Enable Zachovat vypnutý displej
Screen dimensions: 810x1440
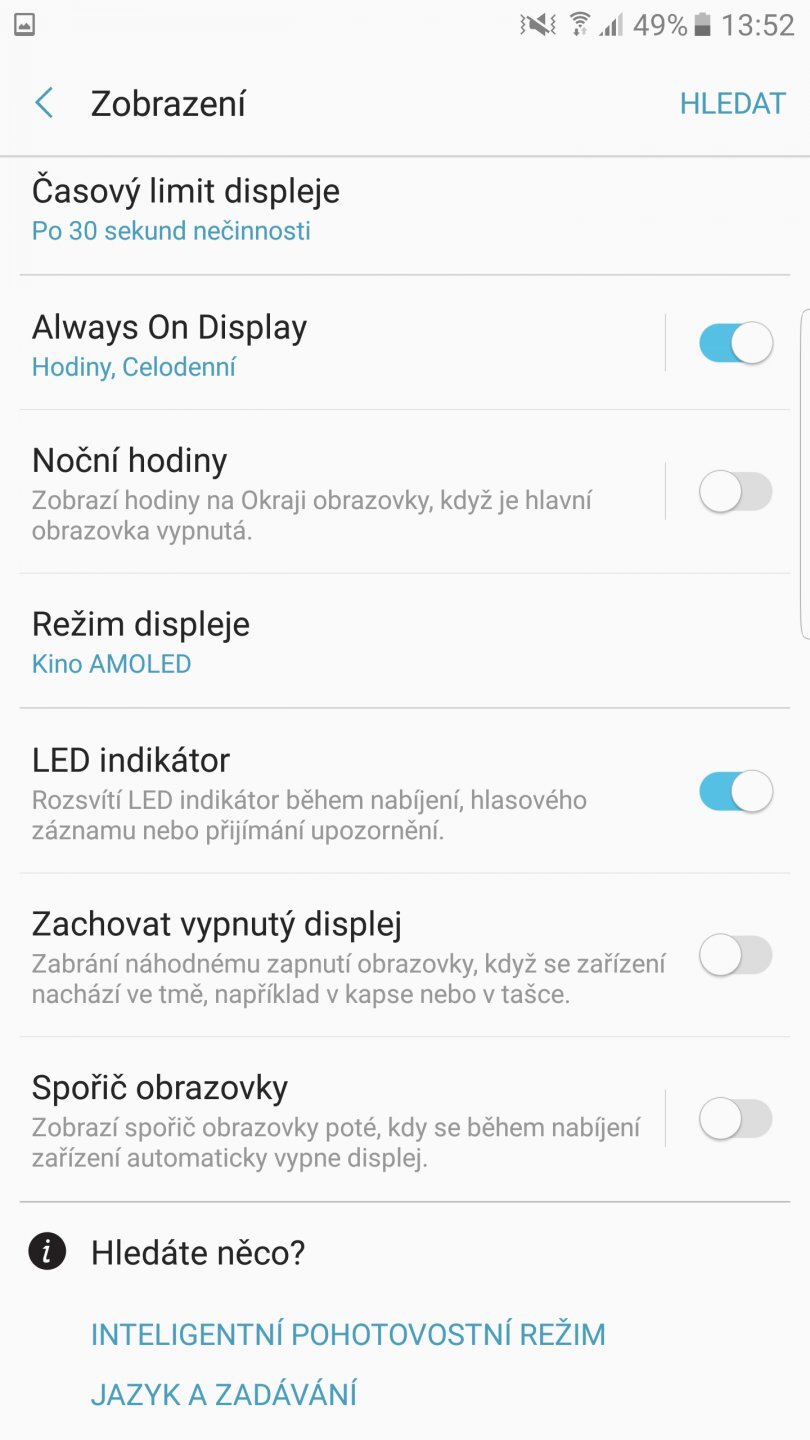pos(735,957)
